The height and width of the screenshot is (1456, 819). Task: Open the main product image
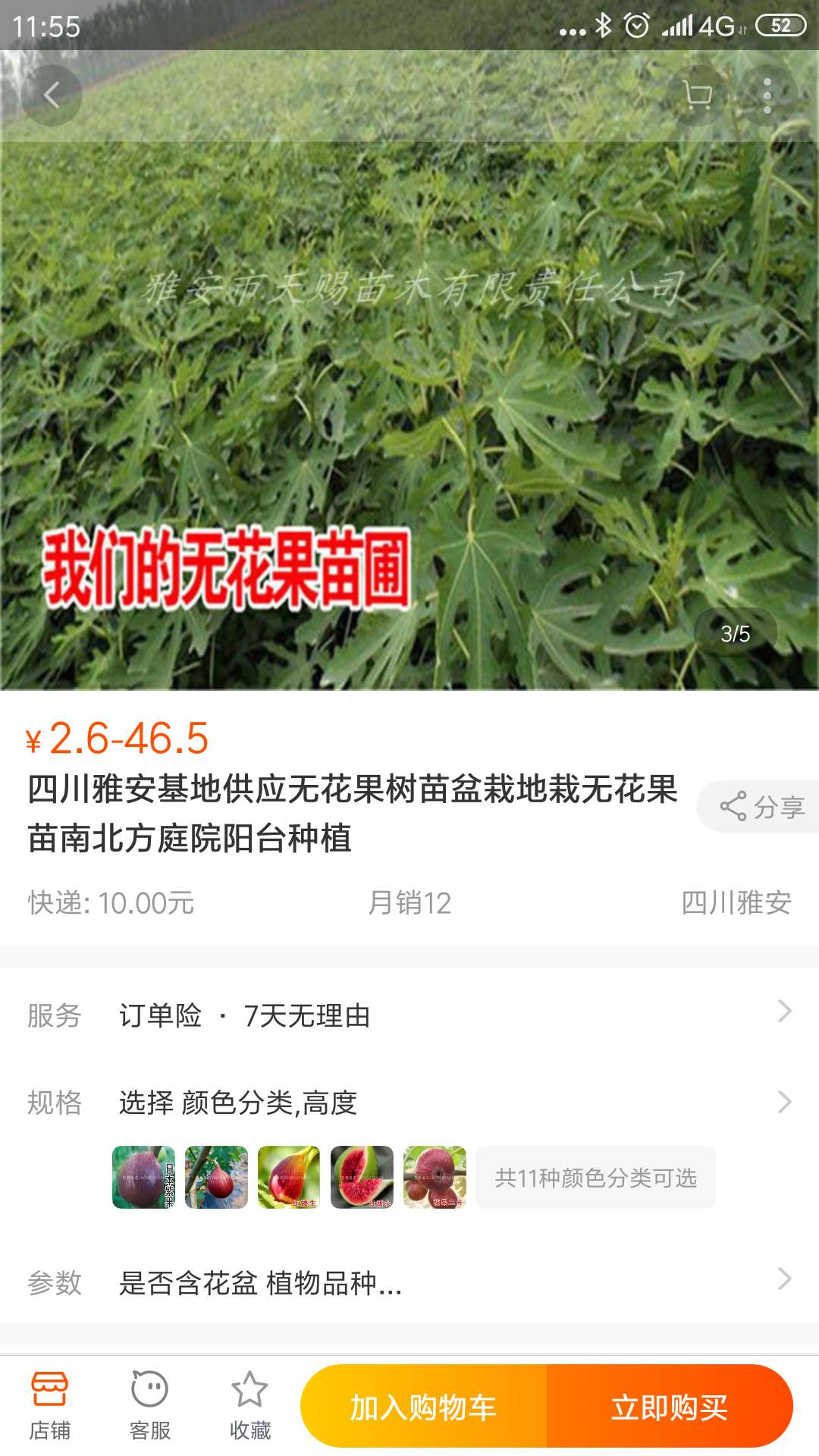[409, 370]
